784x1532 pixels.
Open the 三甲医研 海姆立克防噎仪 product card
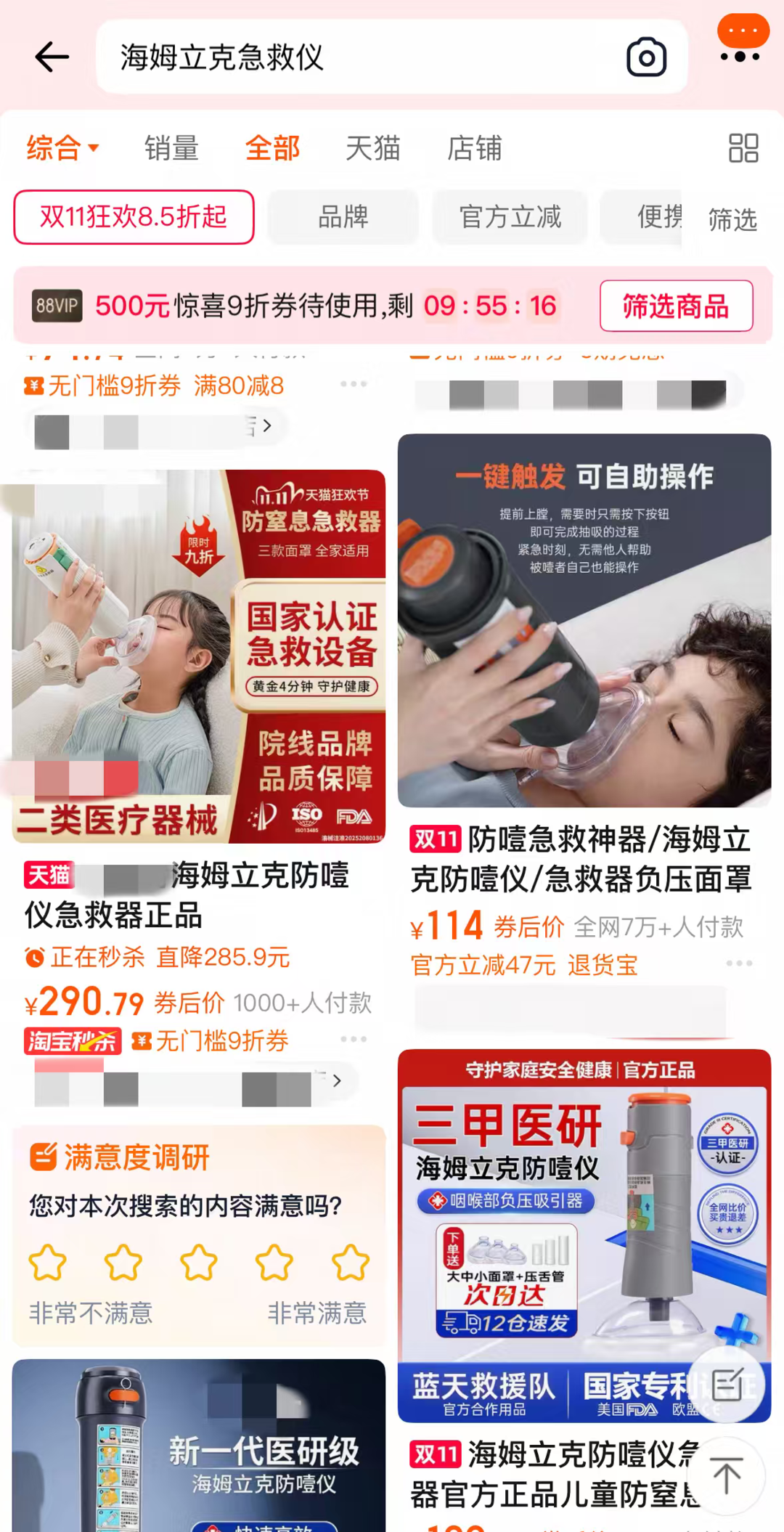(584, 1234)
